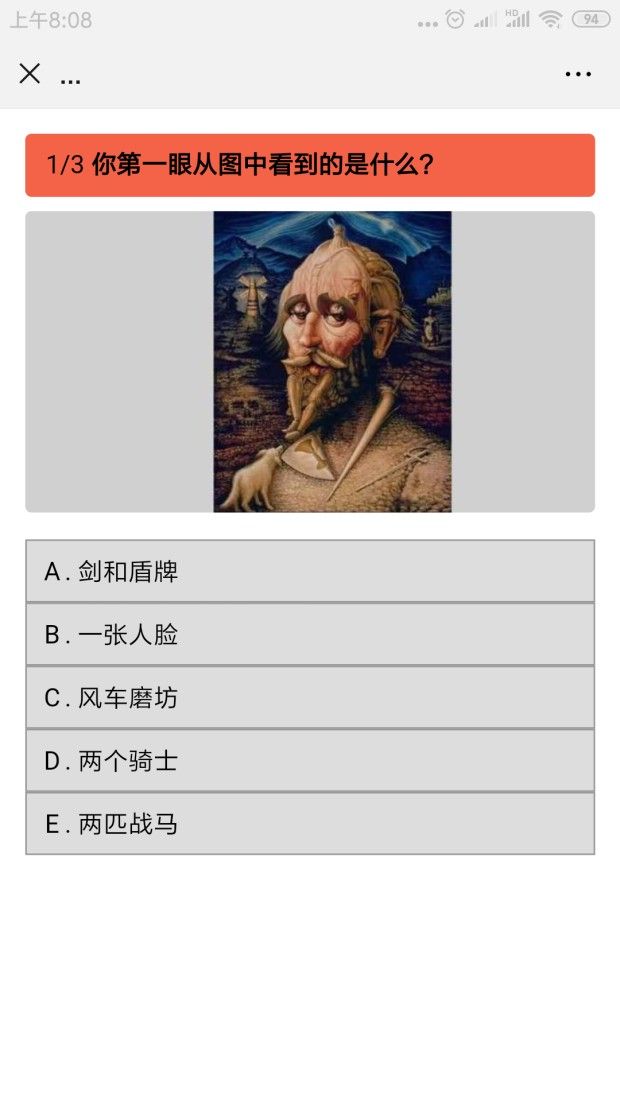This screenshot has width=620, height=1102.
Task: Pick answer C. 风车磨坊
Action: (310, 698)
